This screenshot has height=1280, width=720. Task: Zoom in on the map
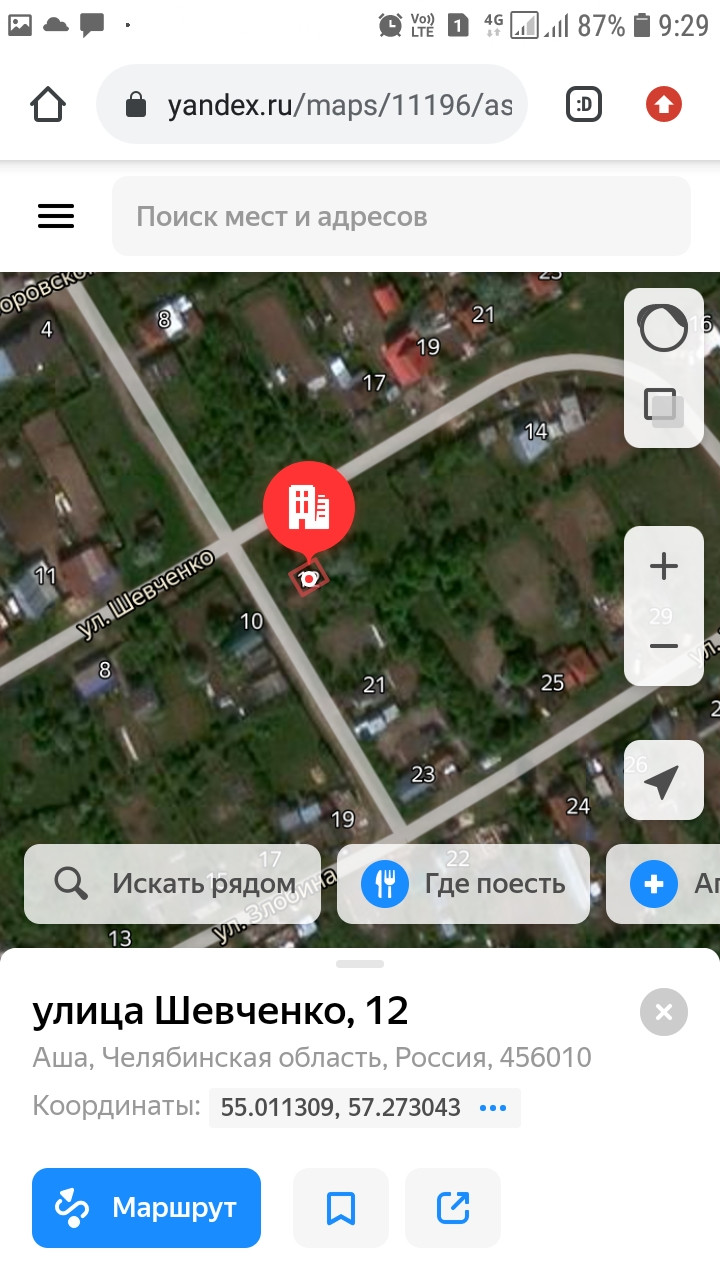663,567
